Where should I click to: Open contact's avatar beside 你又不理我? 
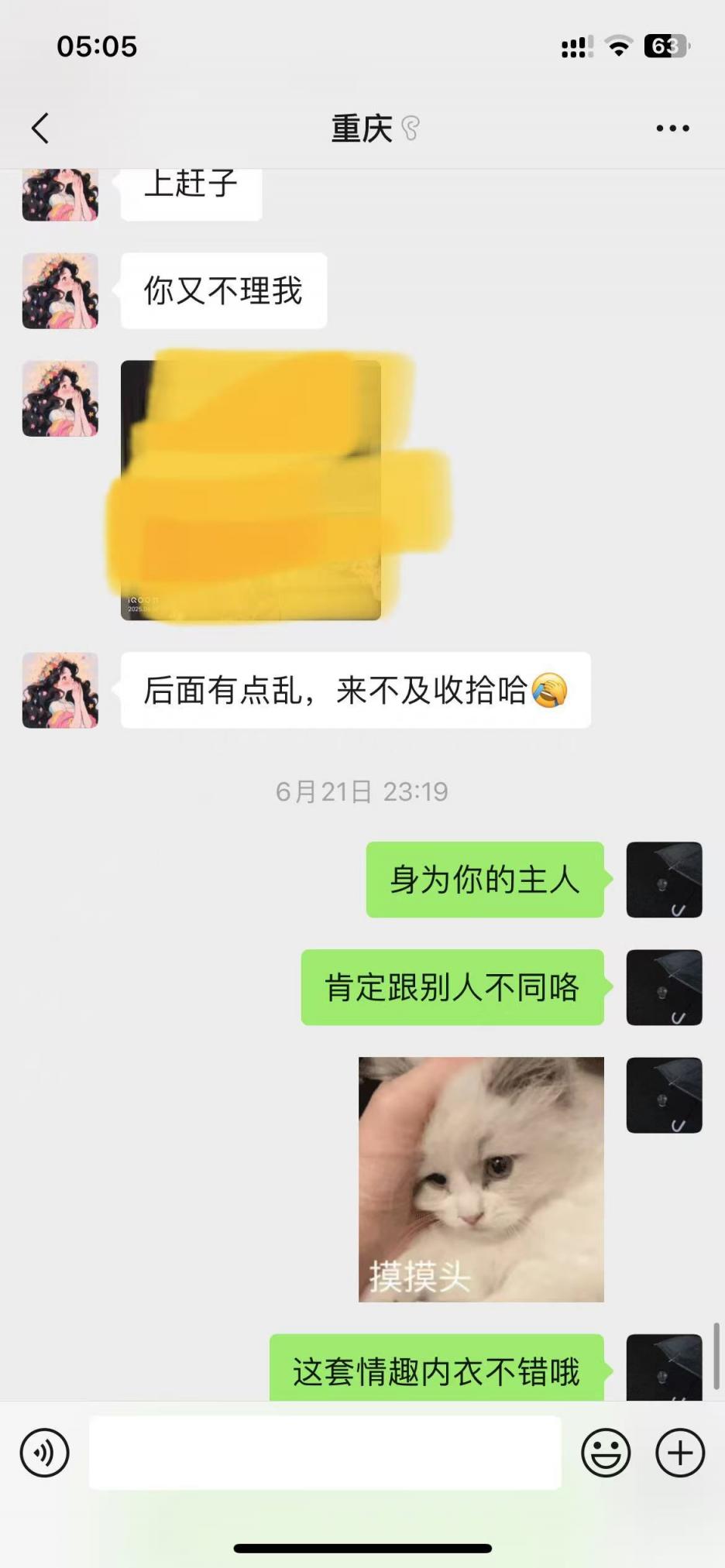pos(60,291)
